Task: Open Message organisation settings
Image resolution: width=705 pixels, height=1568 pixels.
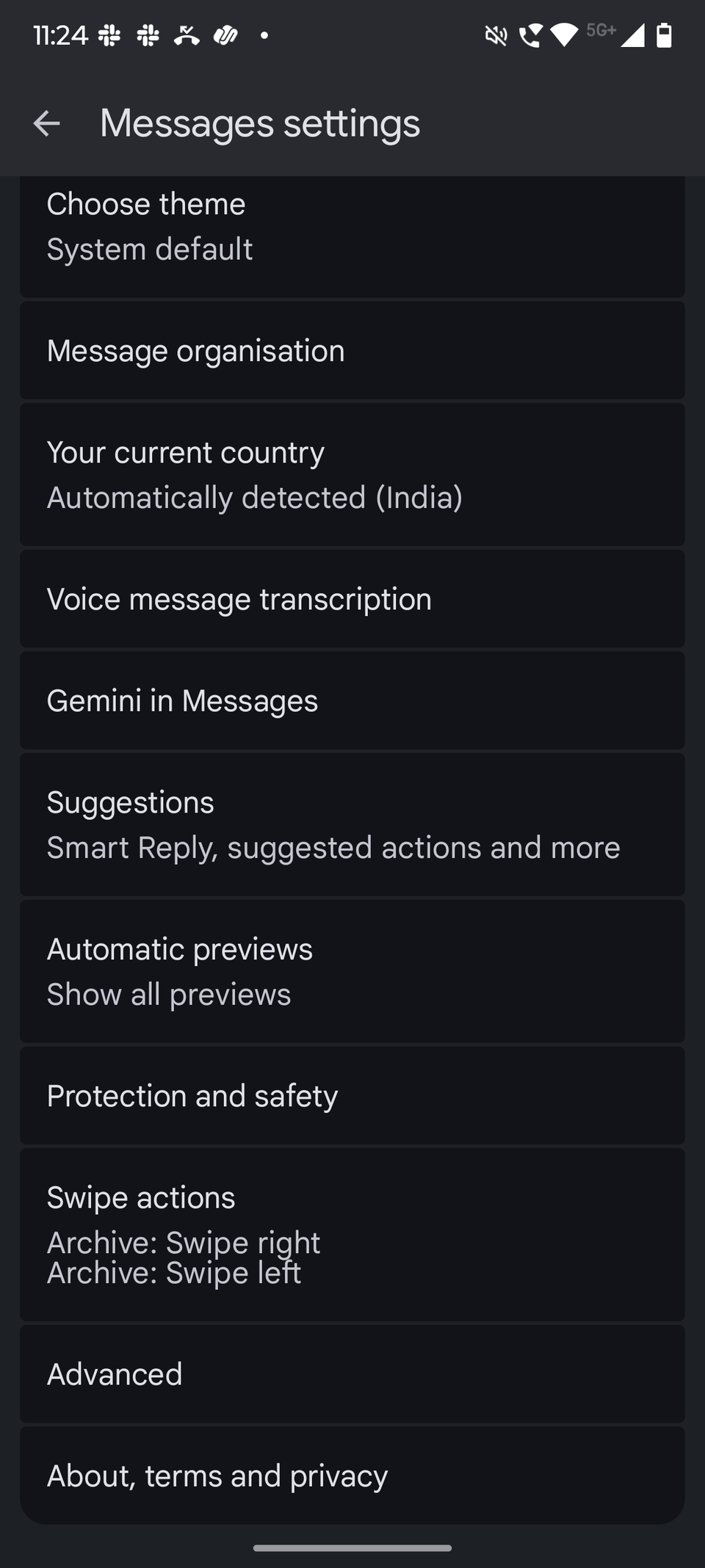Action: click(x=352, y=350)
